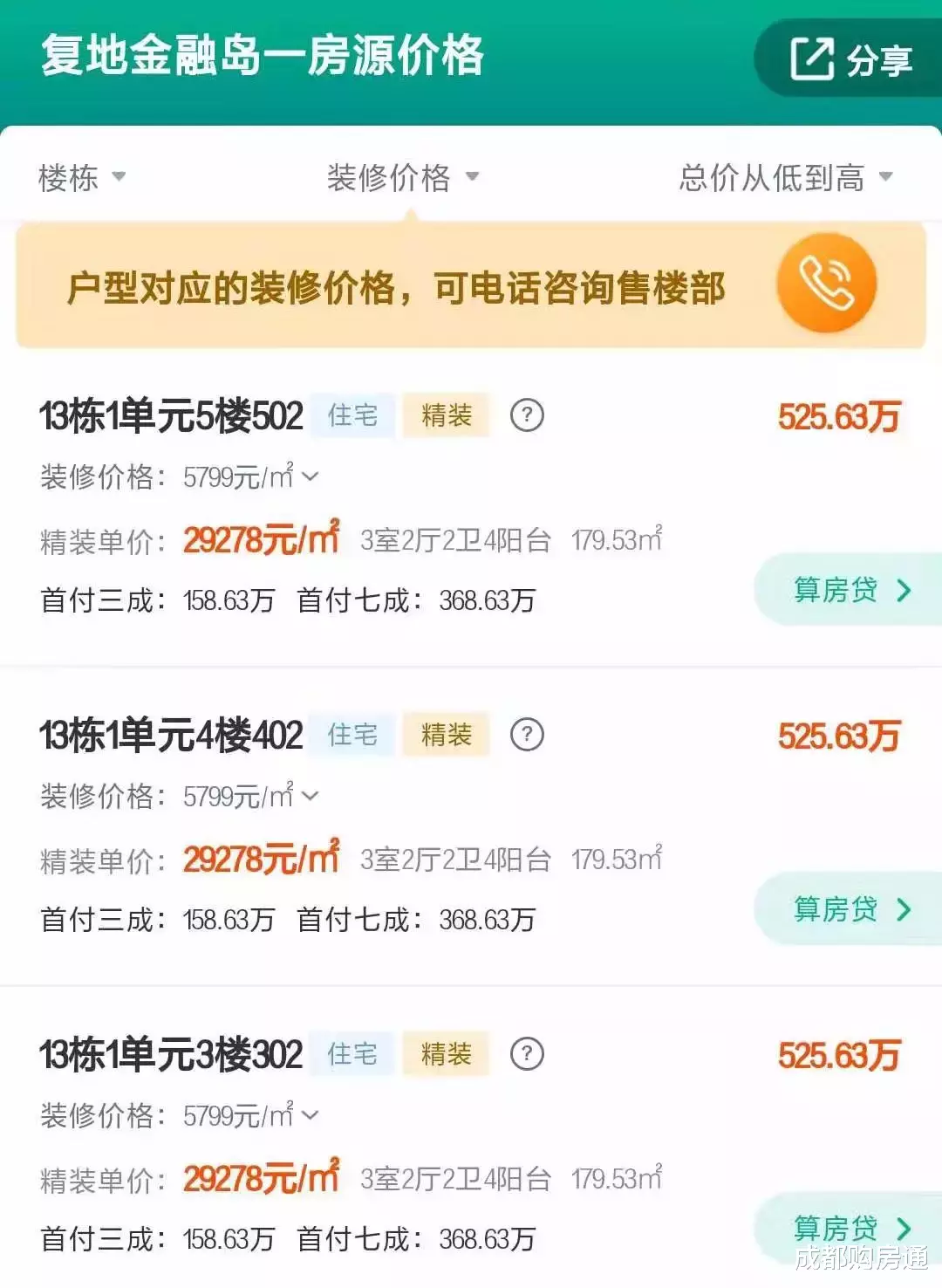The height and width of the screenshot is (1288, 942).
Task: Tap the orange phone call icon
Action: (823, 281)
